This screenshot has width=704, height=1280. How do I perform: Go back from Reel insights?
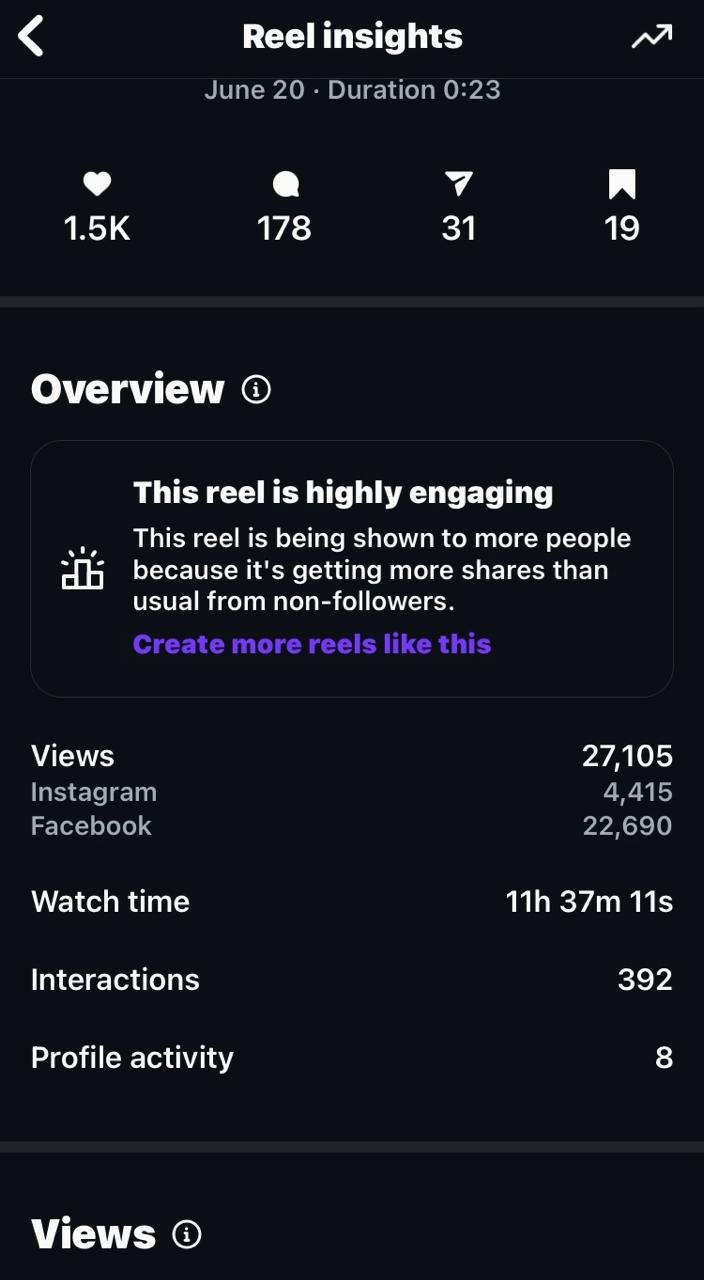pyautogui.click(x=32, y=37)
